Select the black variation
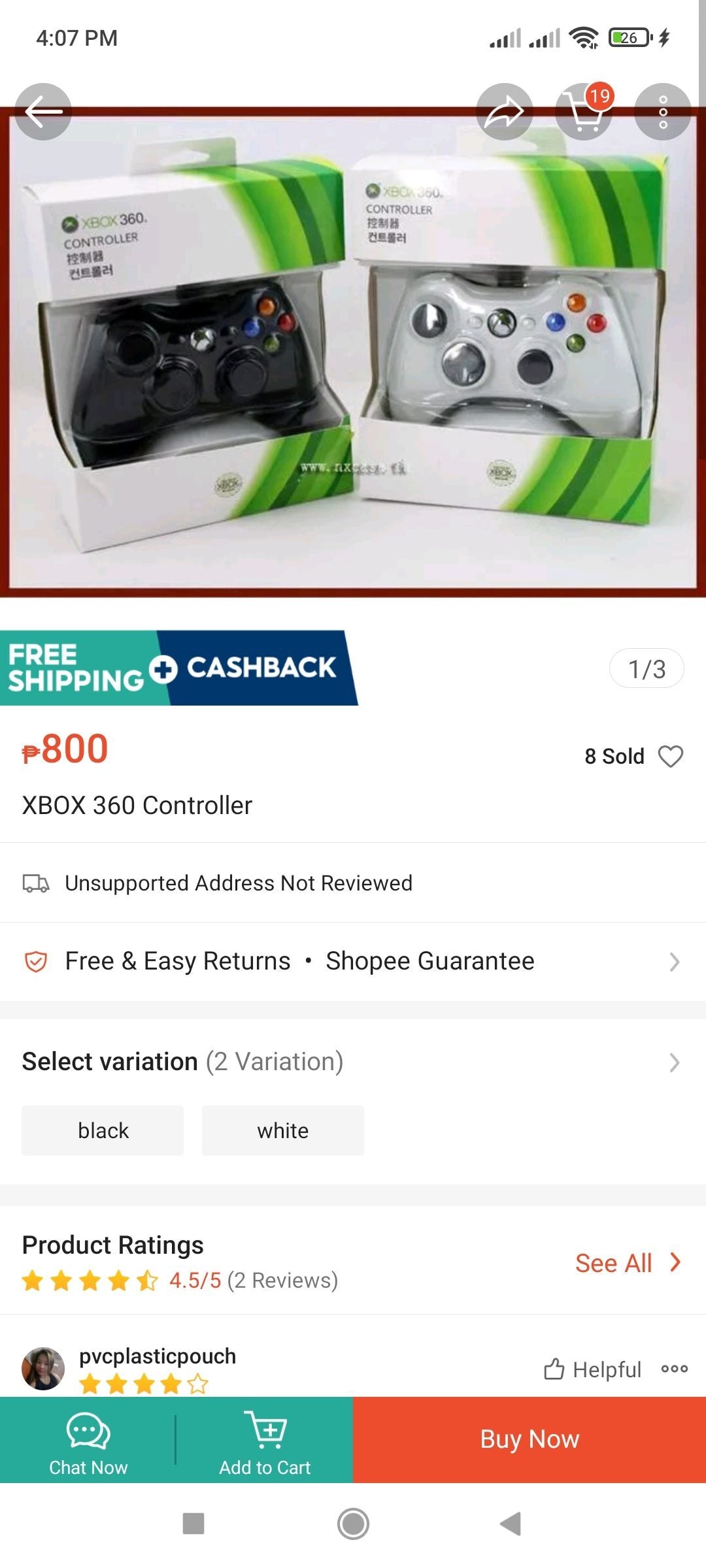The width and height of the screenshot is (706, 1568). coord(103,1130)
